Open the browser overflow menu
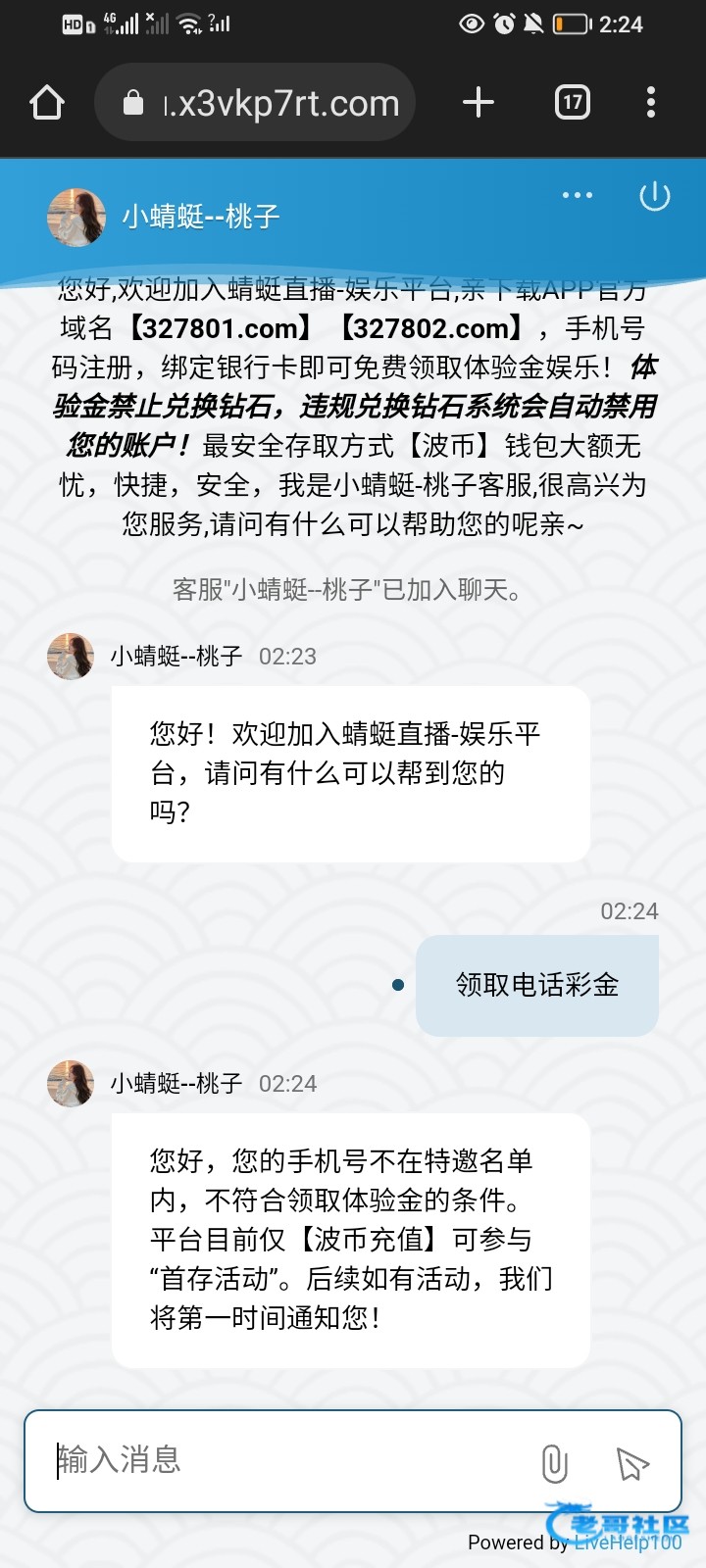The image size is (706, 1568). click(651, 103)
